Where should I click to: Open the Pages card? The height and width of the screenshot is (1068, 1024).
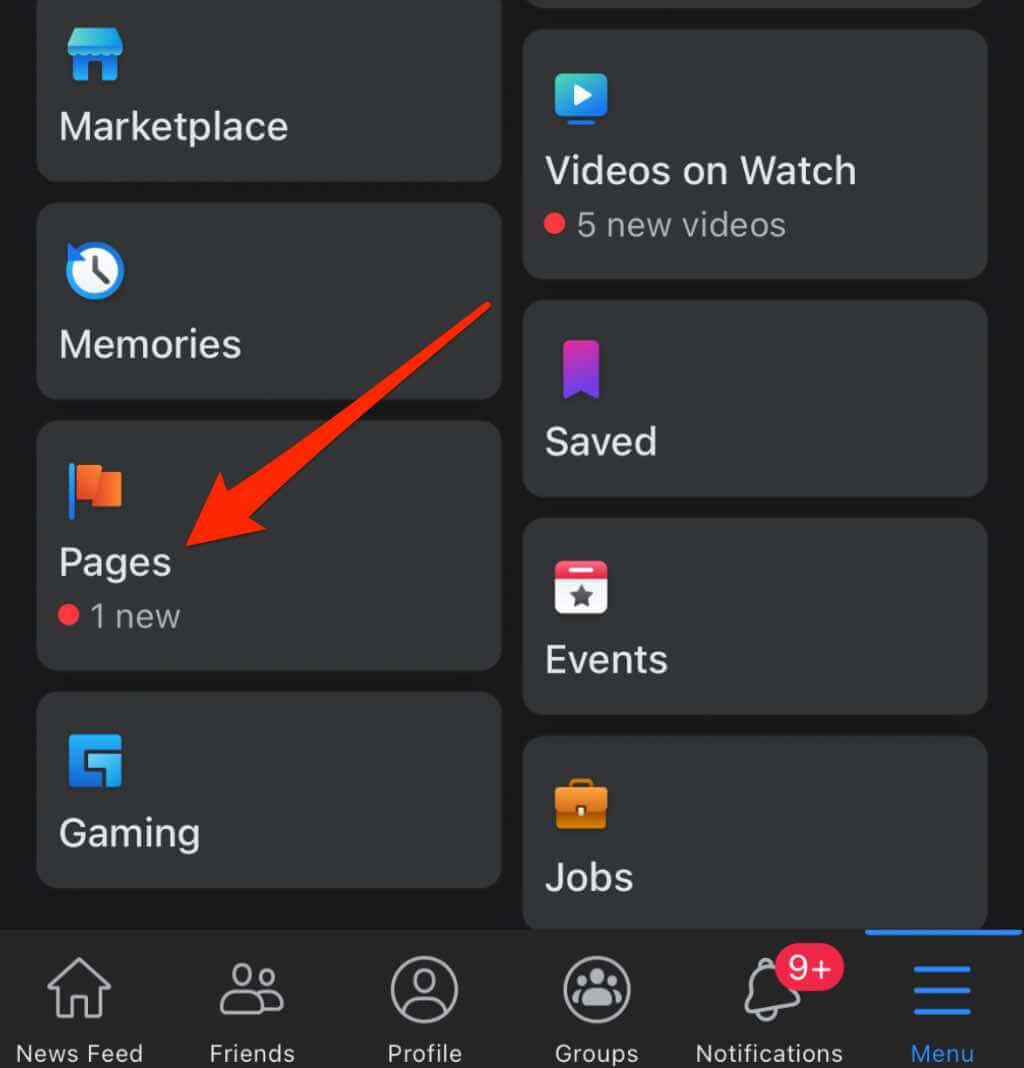tap(268, 545)
